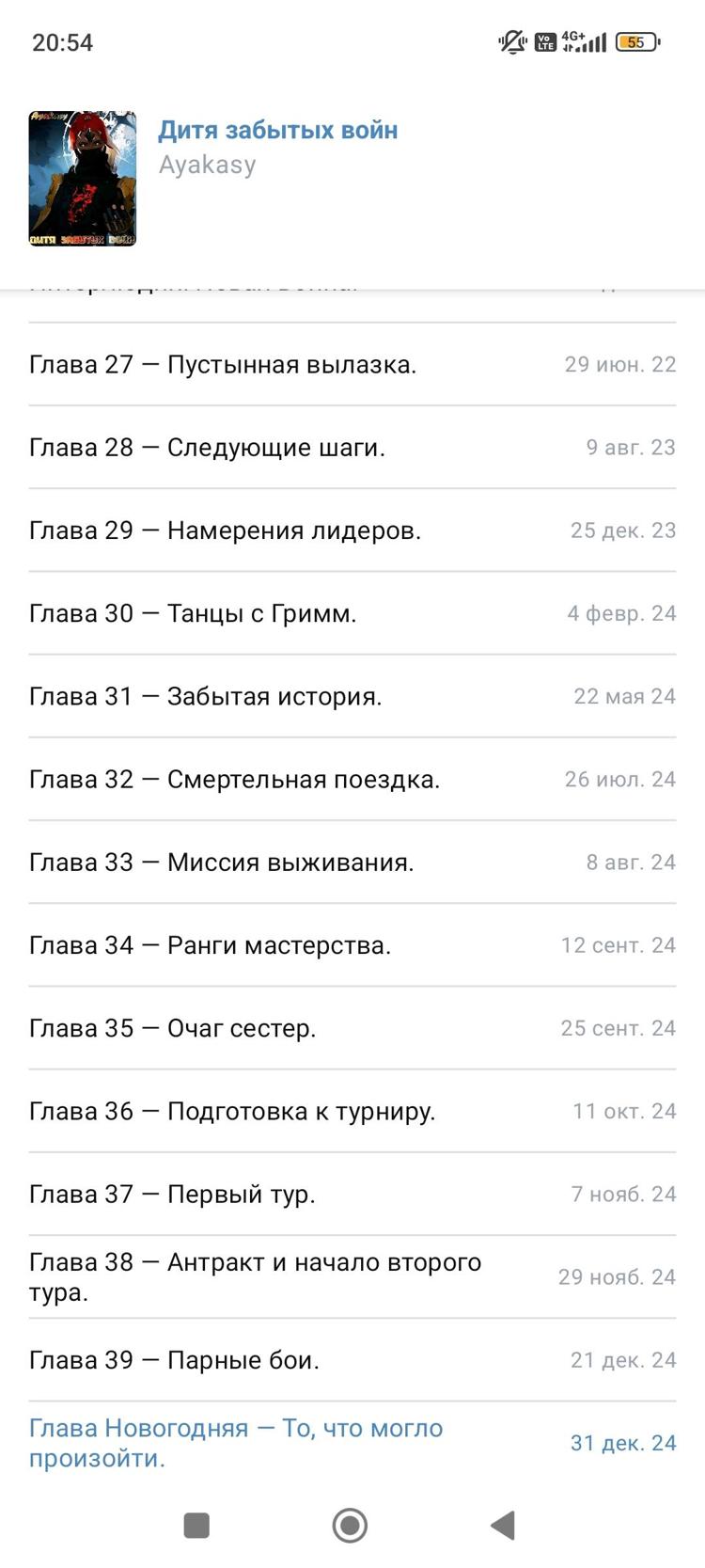Image resolution: width=705 pixels, height=1568 pixels.
Task: Open Глава 36 — Подготовка к турниру
Action: click(232, 1111)
